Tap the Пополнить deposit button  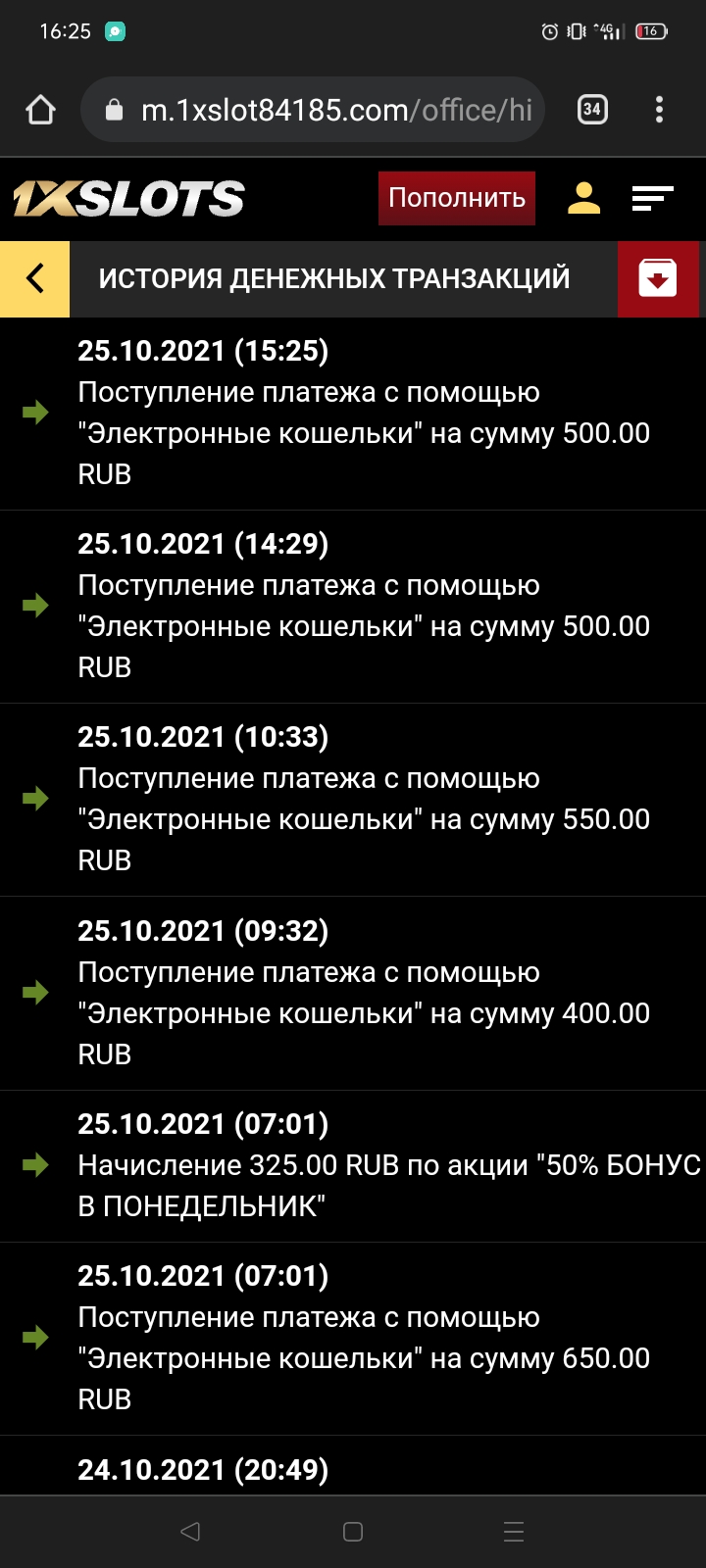[457, 198]
